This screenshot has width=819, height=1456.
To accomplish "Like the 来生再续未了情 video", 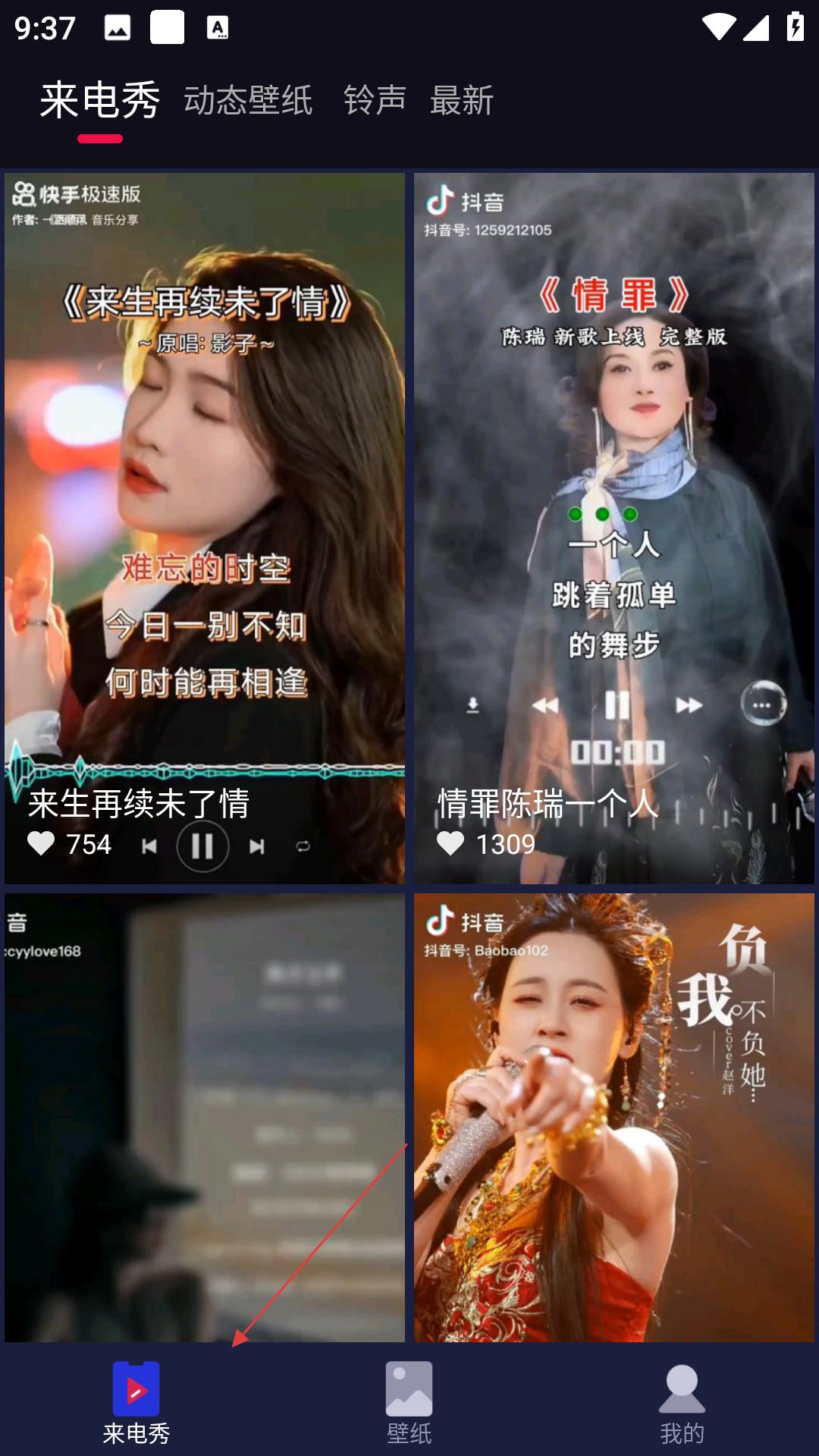I will (x=41, y=843).
